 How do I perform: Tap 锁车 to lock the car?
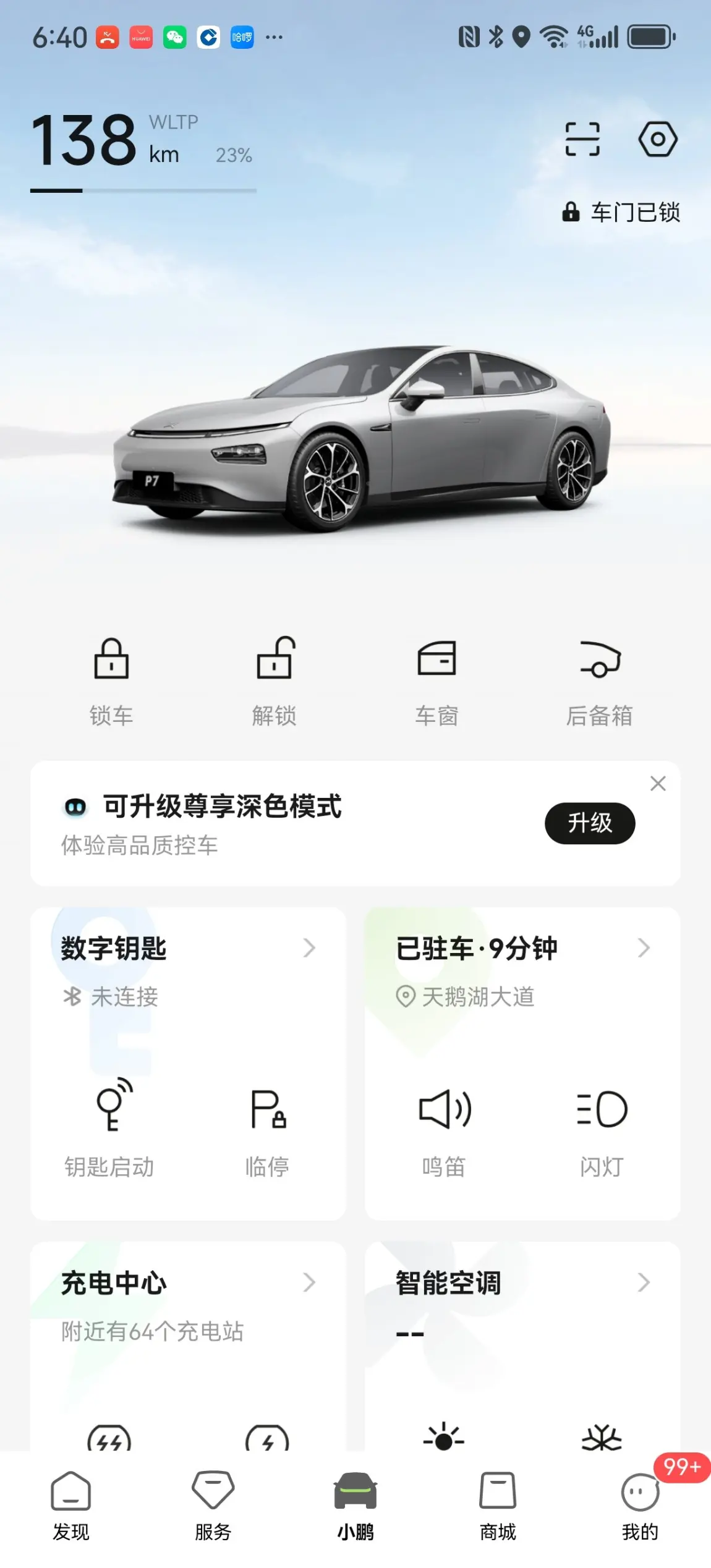pos(111,680)
